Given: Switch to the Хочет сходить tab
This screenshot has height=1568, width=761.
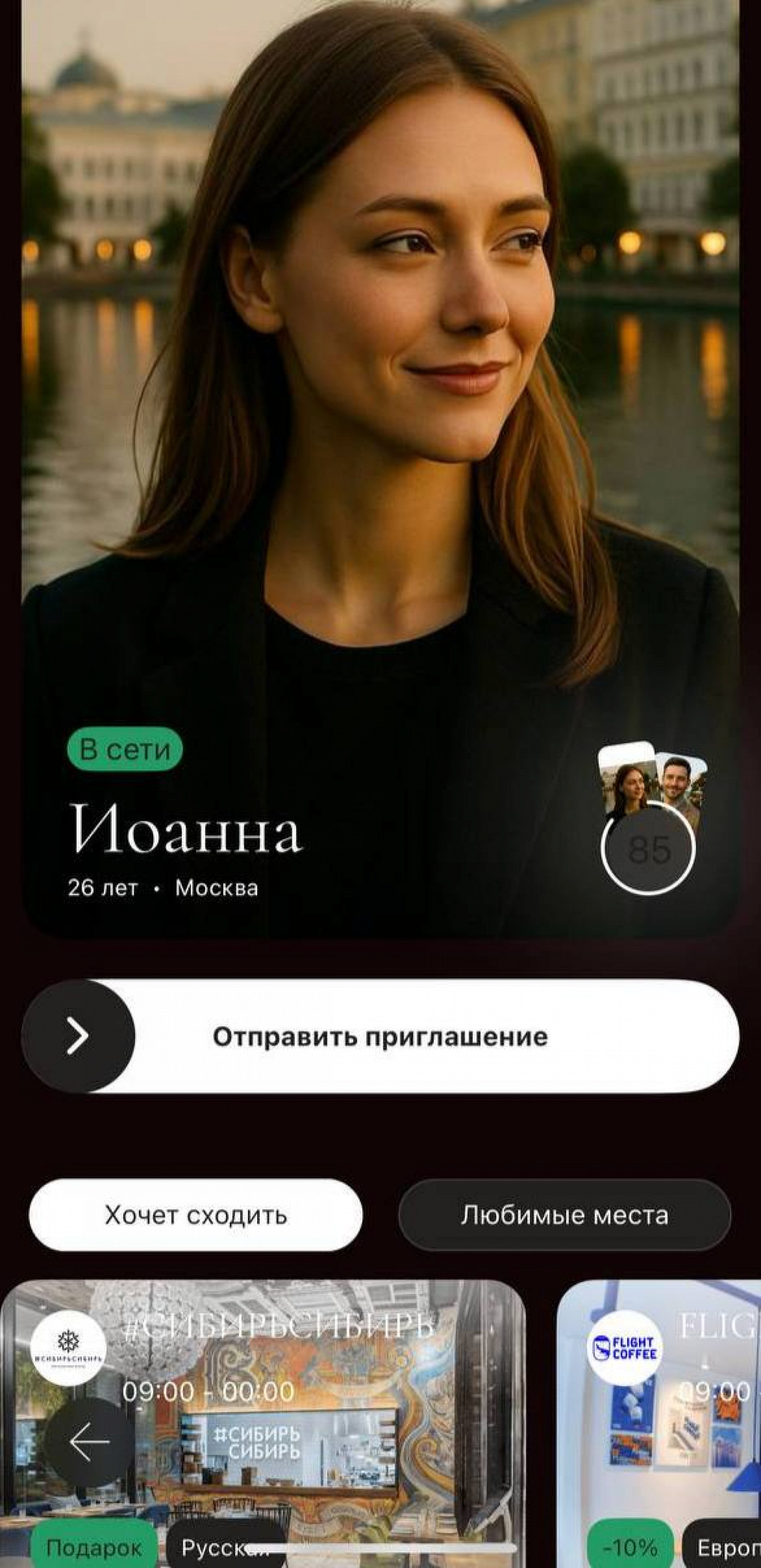Looking at the screenshot, I should 195,1215.
